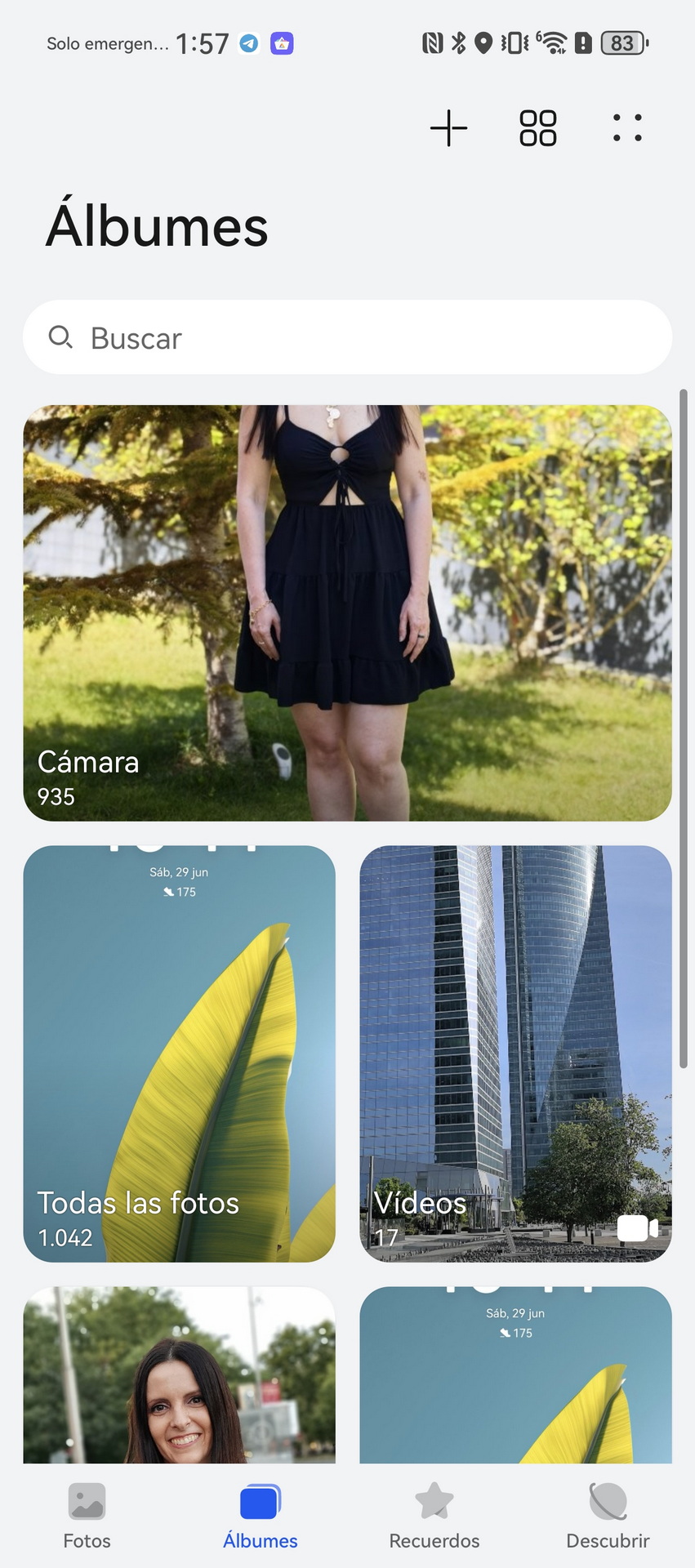The height and width of the screenshot is (1568, 695).
Task: Open the four-dot more options menu
Action: point(627,128)
